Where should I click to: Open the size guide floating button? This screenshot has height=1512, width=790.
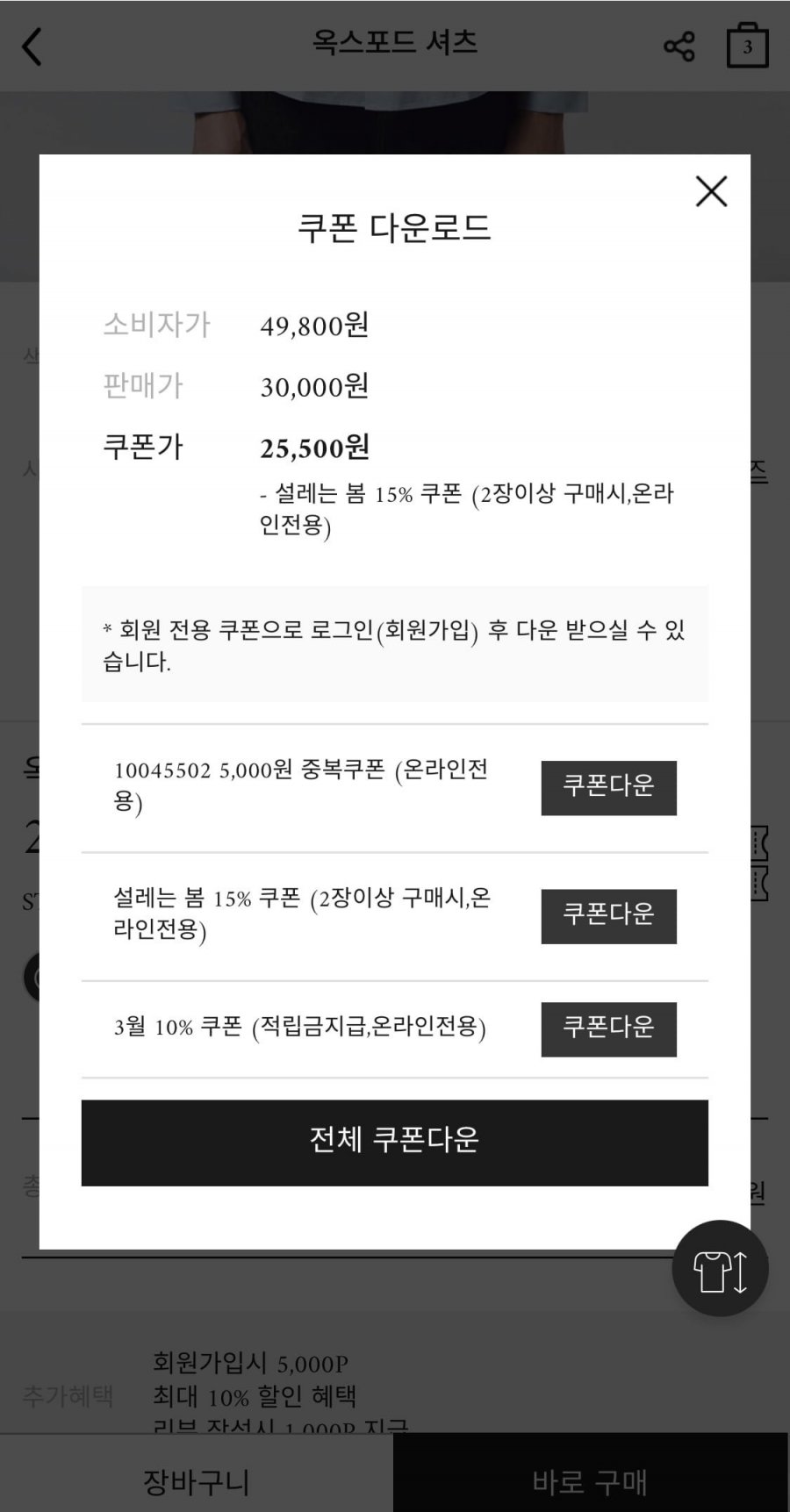click(x=720, y=1268)
